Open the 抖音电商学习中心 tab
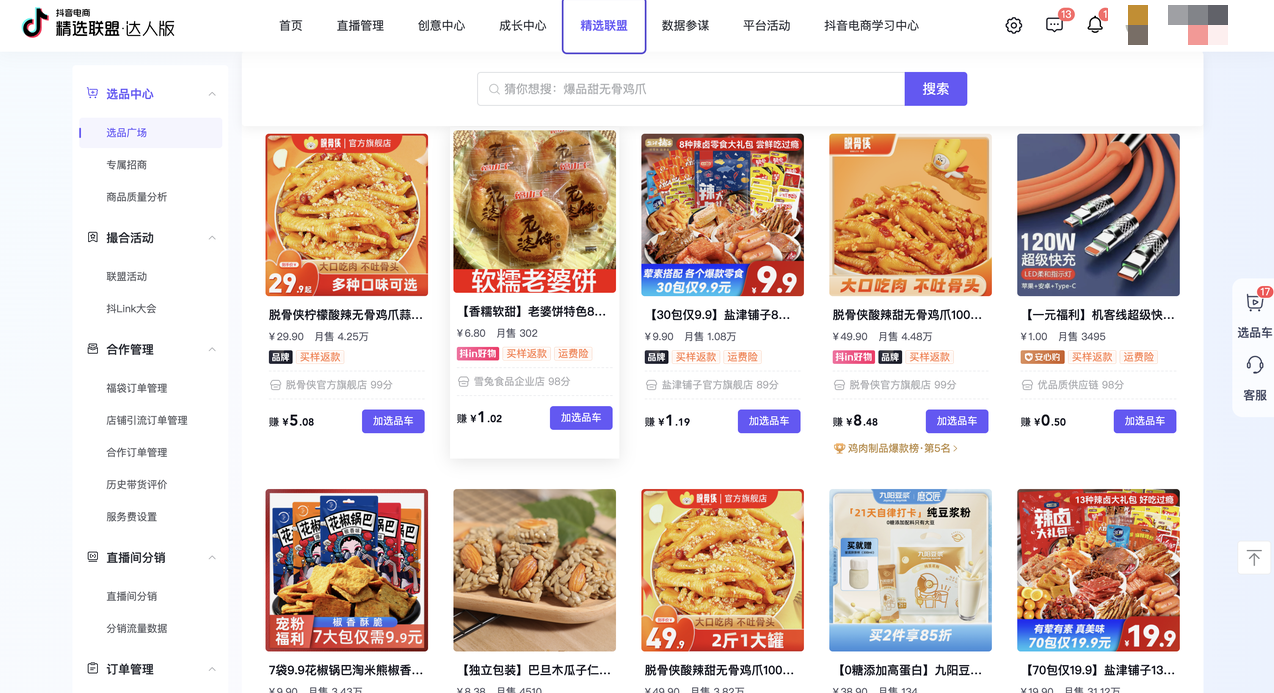 [871, 26]
